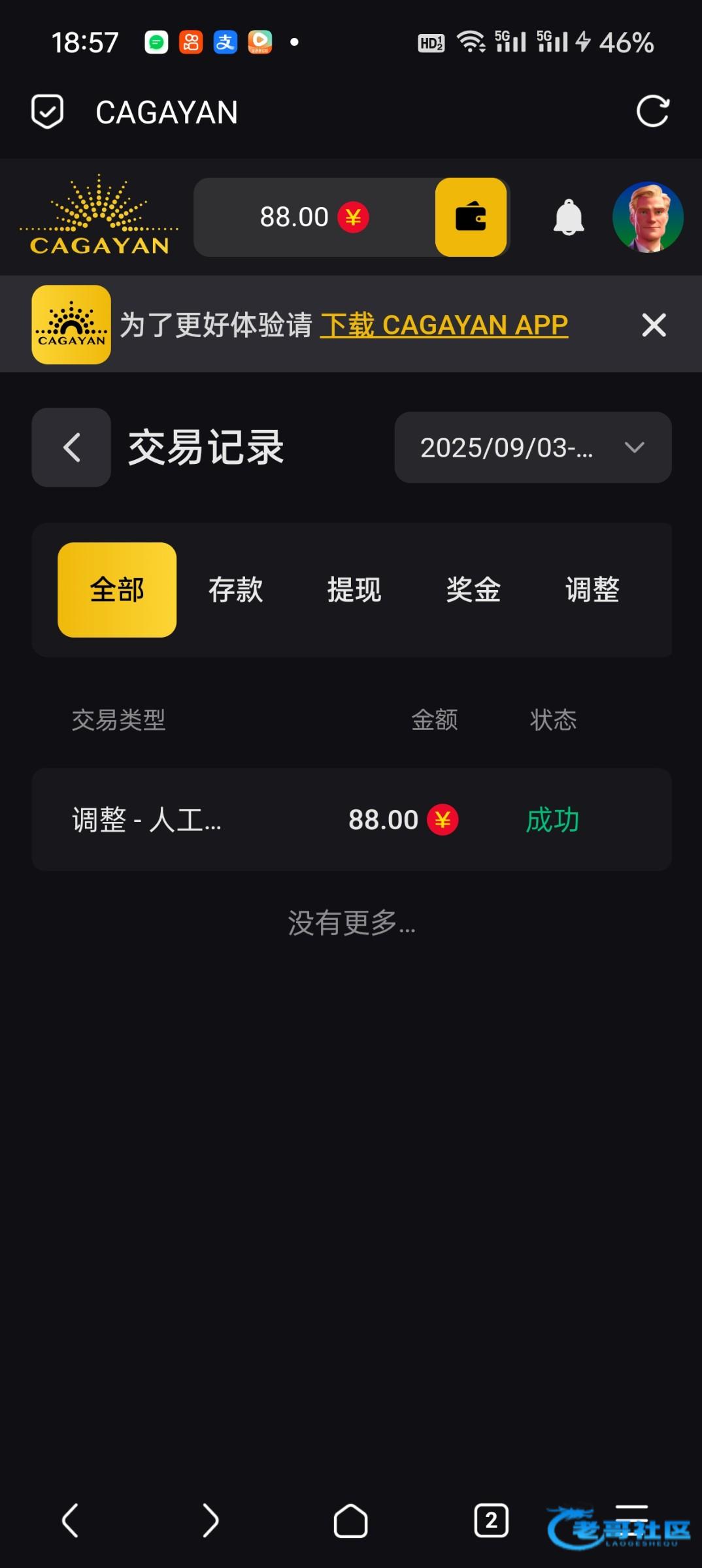Tap the shield security icon beside CAGAYAN

point(48,112)
